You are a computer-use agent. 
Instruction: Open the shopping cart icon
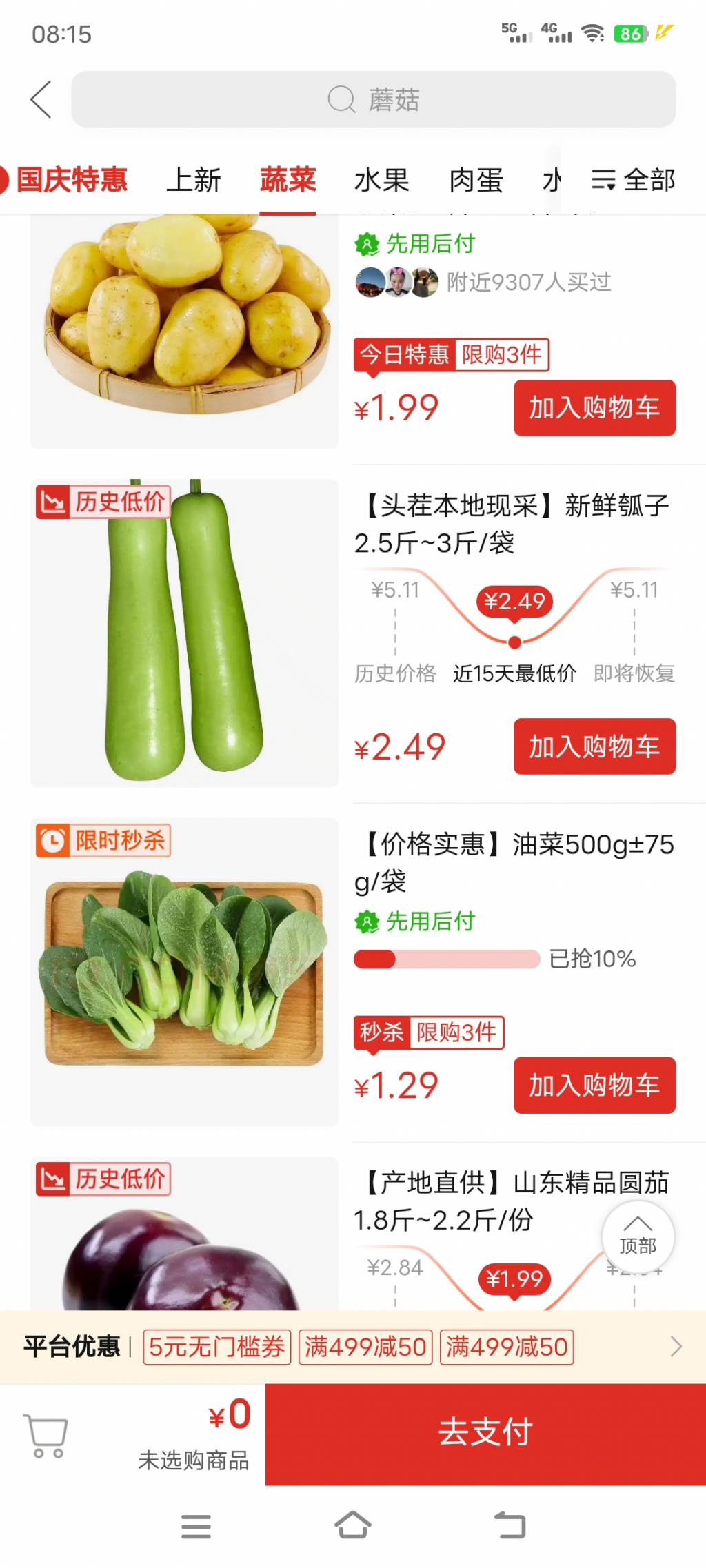[x=46, y=1436]
